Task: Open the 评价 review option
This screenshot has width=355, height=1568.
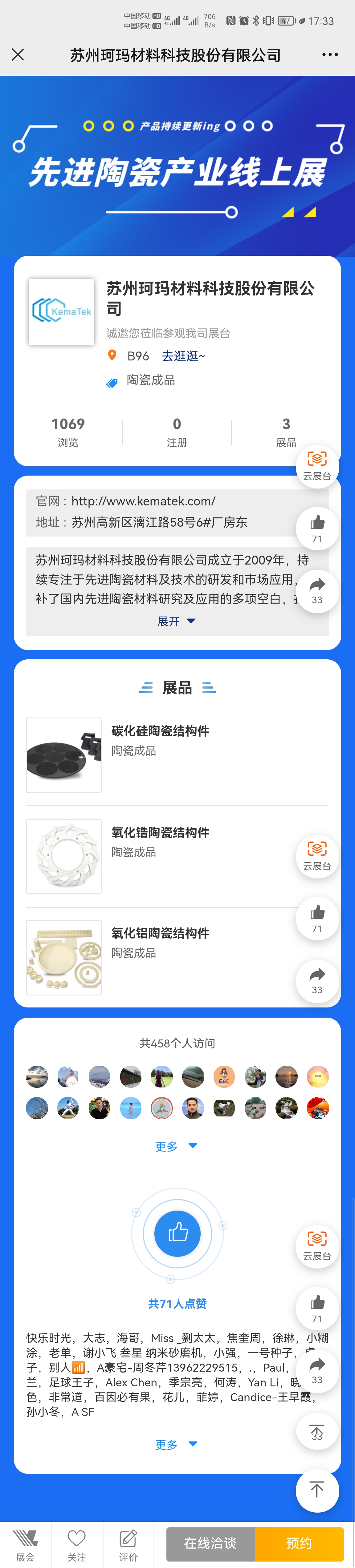Action: [128, 1546]
